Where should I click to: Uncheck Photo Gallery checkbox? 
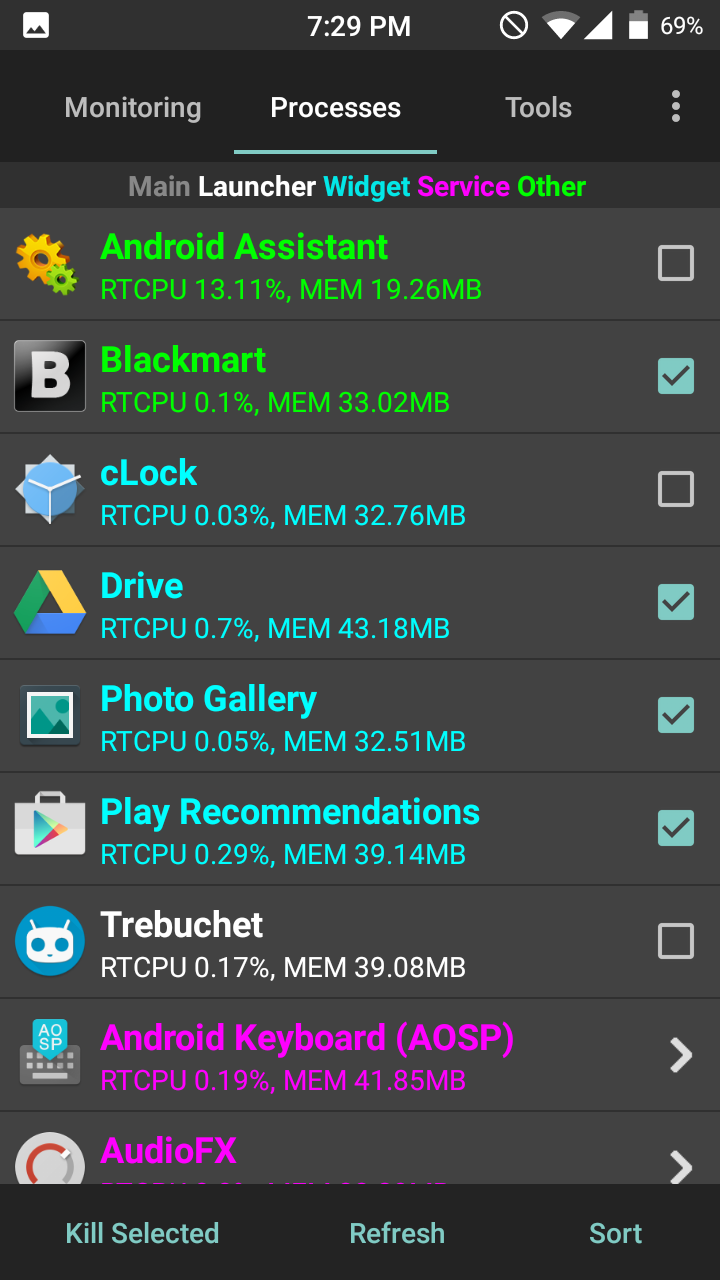[x=675, y=716]
